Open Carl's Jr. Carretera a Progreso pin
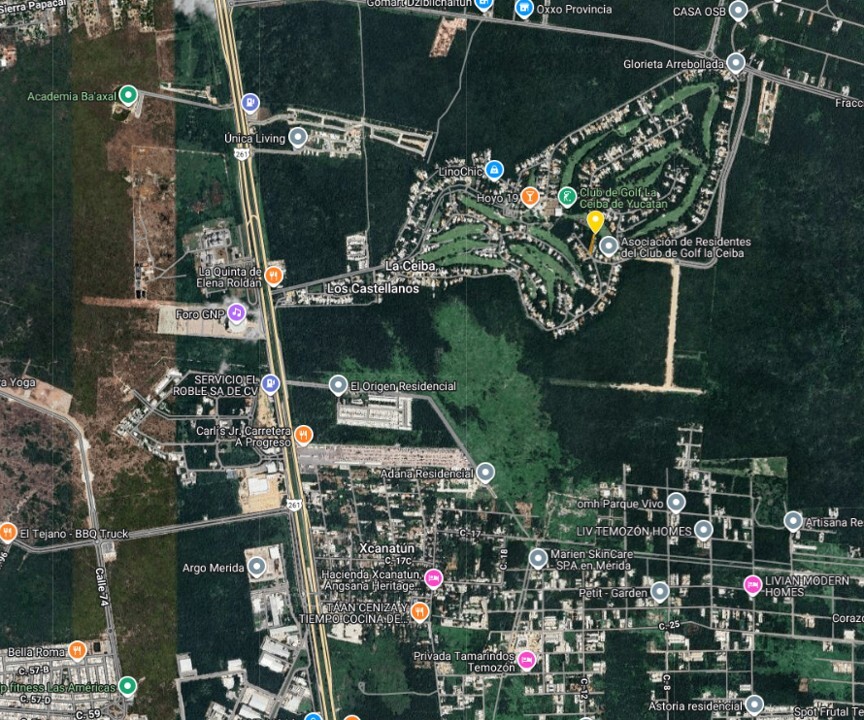The width and height of the screenshot is (864, 720). (x=304, y=435)
